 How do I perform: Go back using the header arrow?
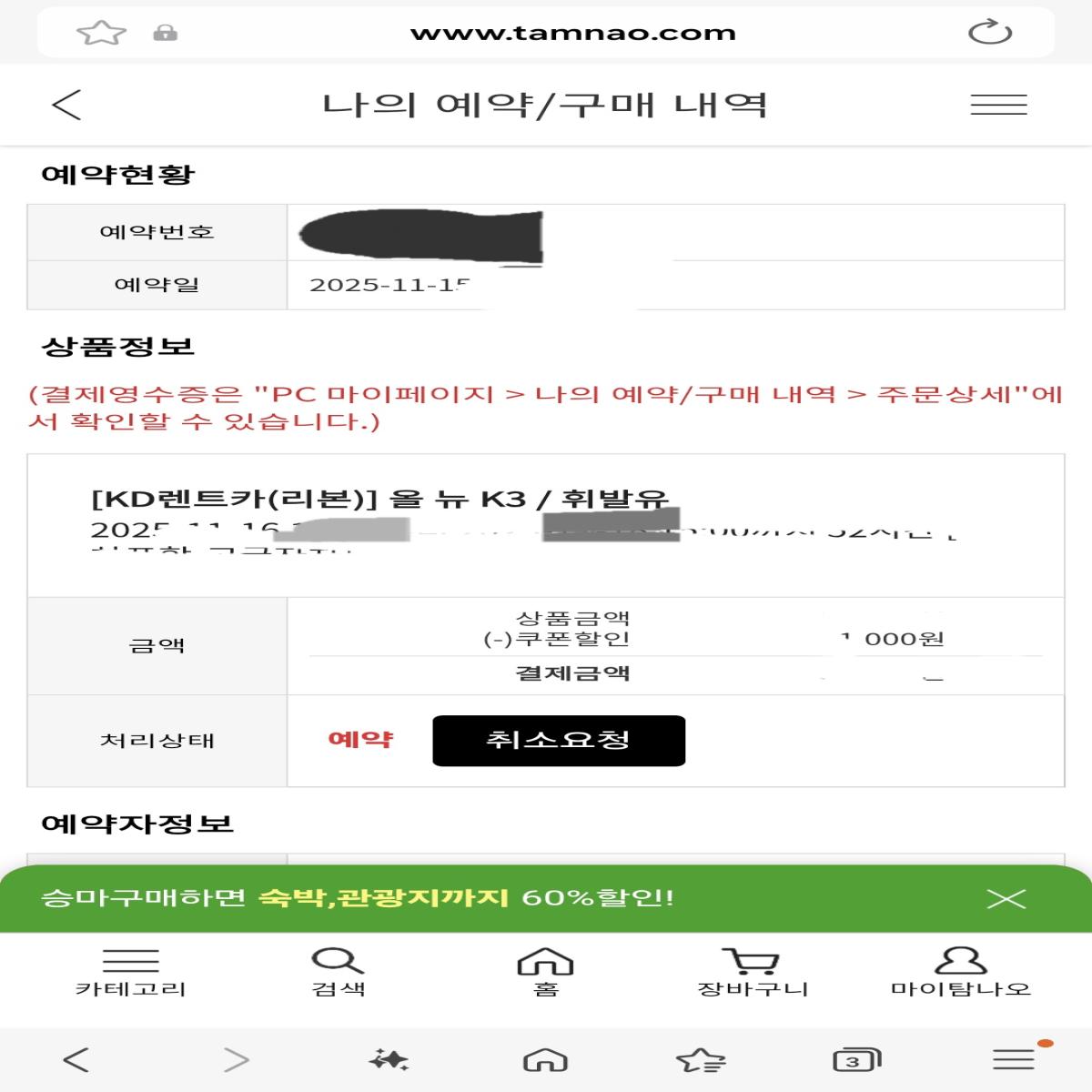pos(67,105)
